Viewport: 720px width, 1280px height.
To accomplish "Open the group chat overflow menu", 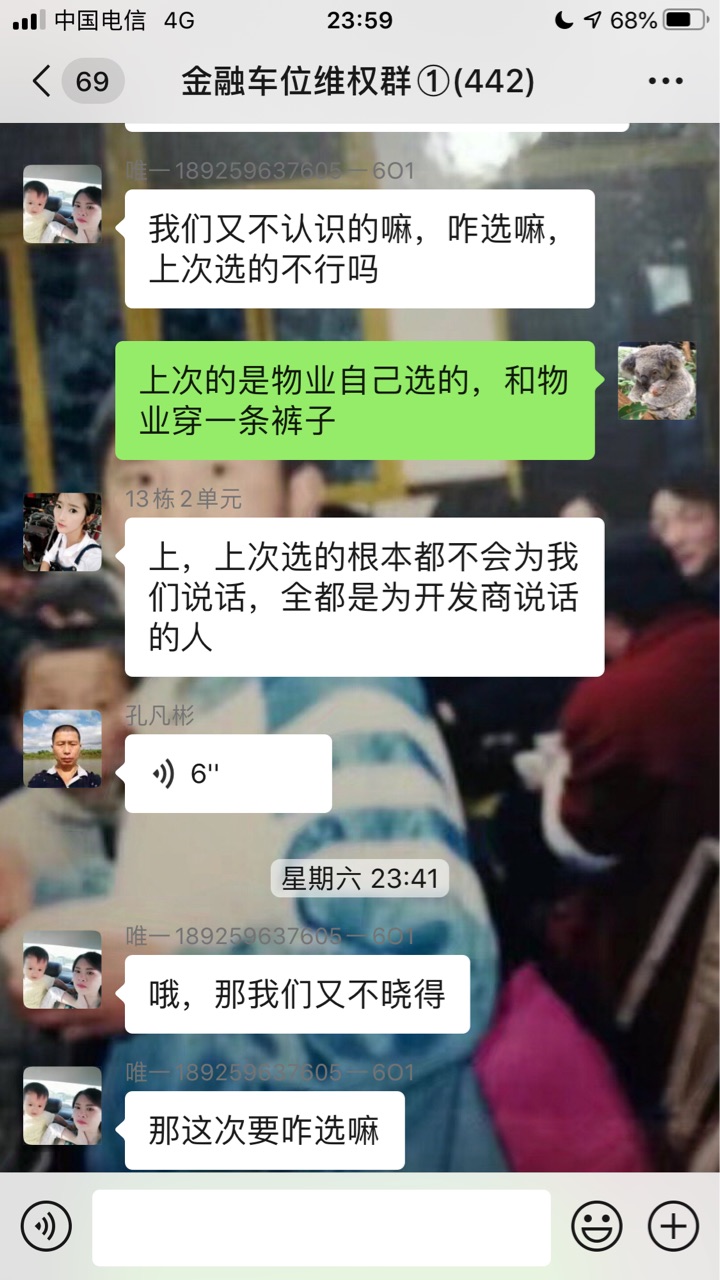I will pos(664,81).
